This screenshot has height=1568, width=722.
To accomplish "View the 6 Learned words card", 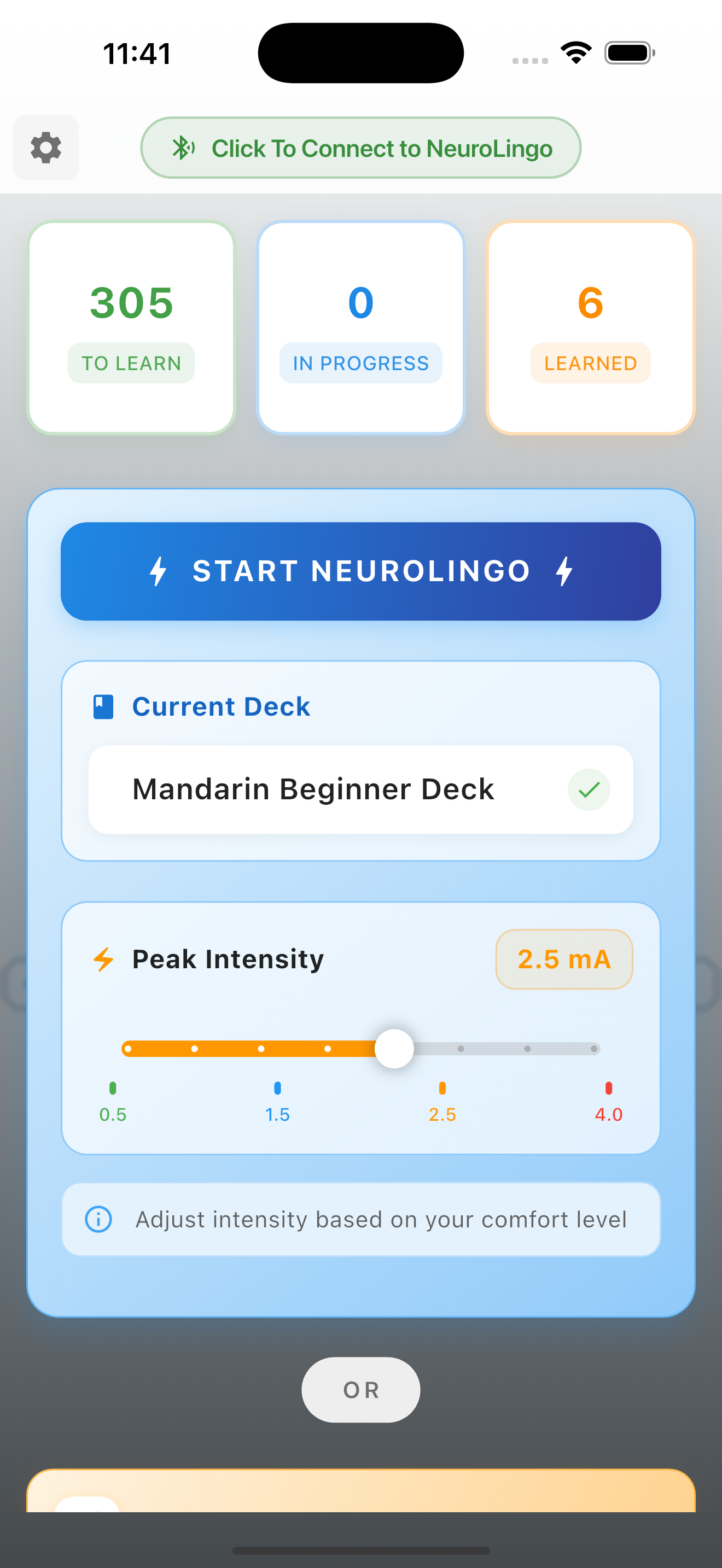I will 590,327.
